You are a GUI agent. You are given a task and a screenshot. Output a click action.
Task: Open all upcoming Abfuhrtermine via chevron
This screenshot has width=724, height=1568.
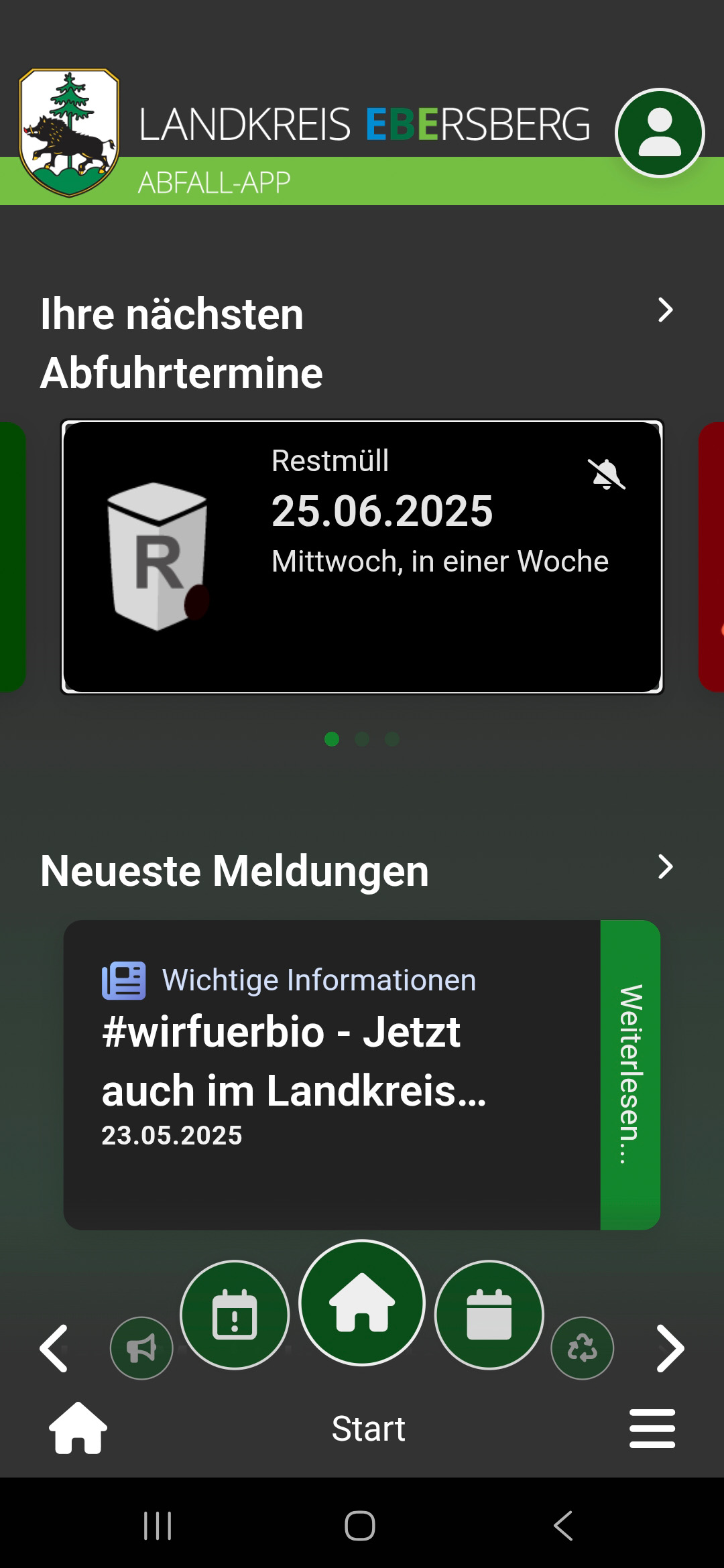click(x=665, y=310)
